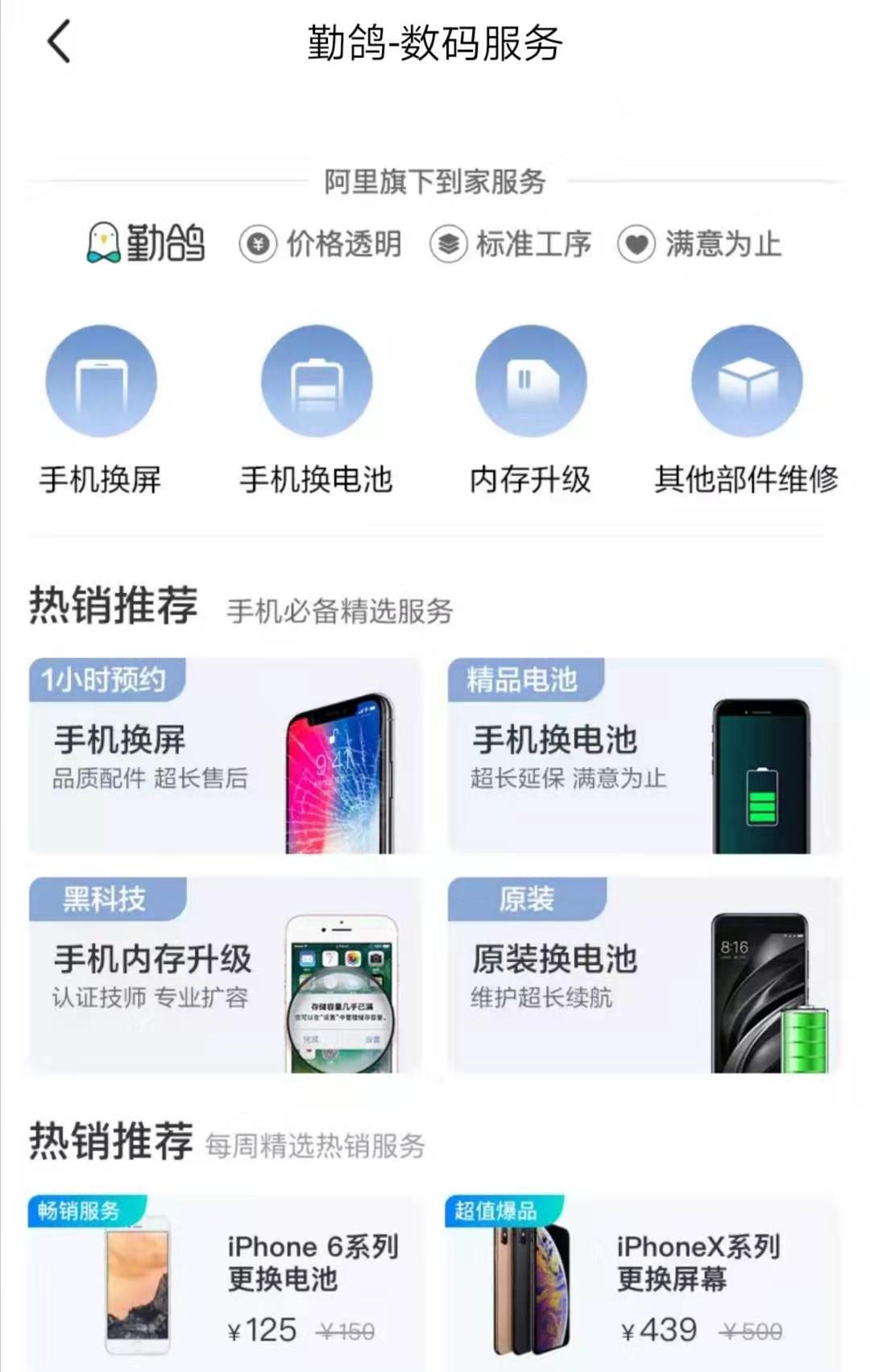Click the 满意为止 satisfaction guarantee heart icon
The width and height of the screenshot is (870, 1372).
tap(636, 244)
